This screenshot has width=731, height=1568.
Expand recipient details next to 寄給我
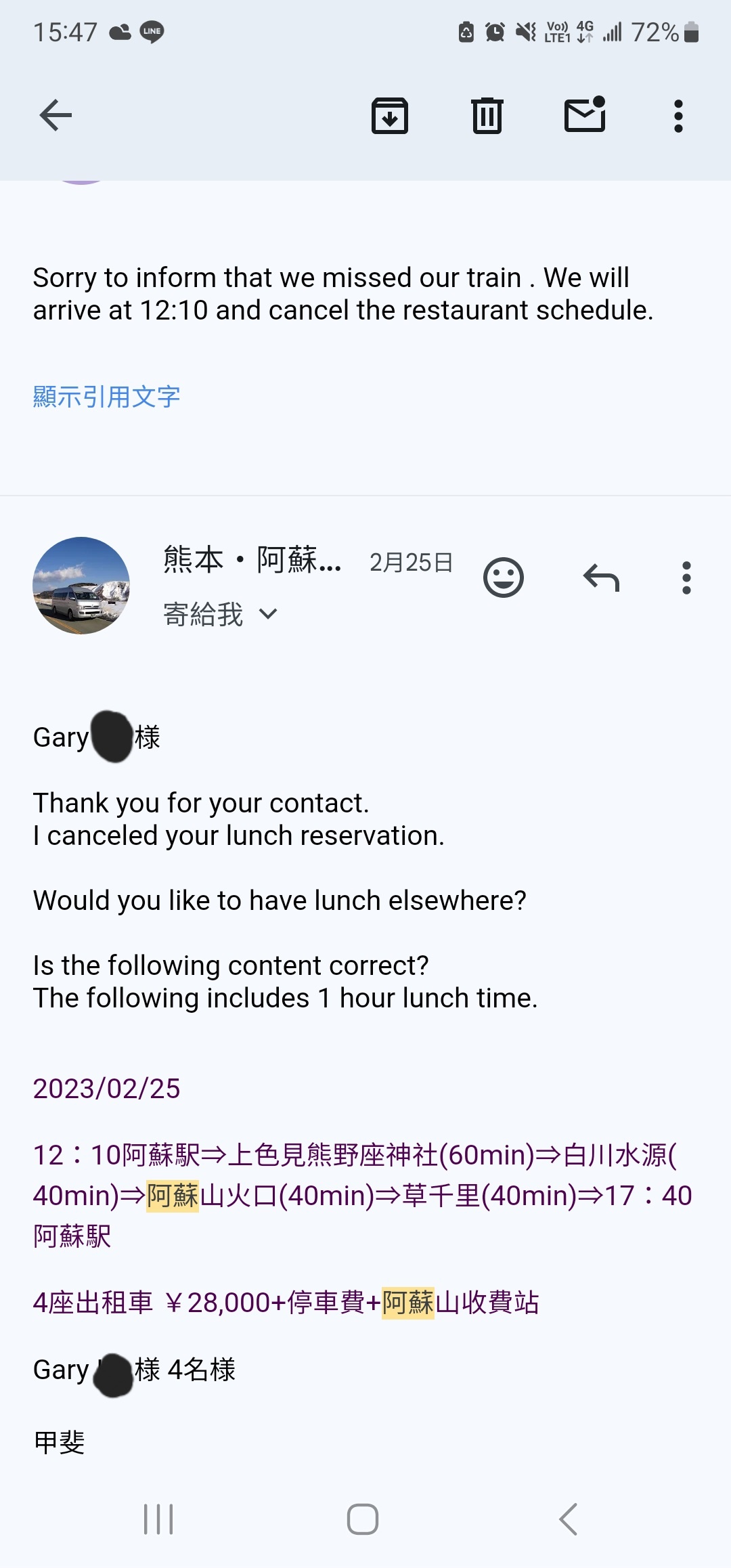[x=268, y=614]
